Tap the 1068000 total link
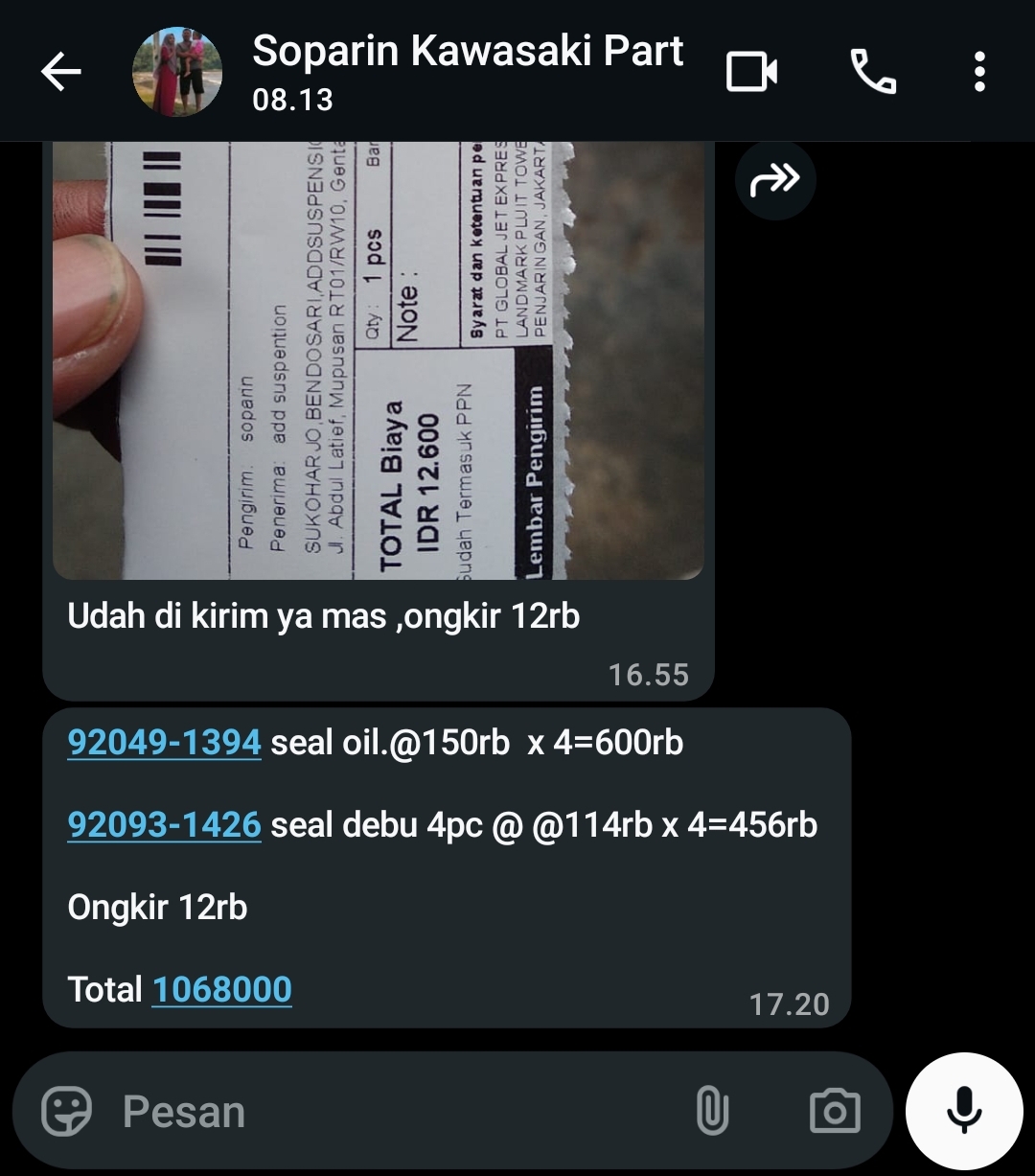1035x1176 pixels. pos(221,989)
